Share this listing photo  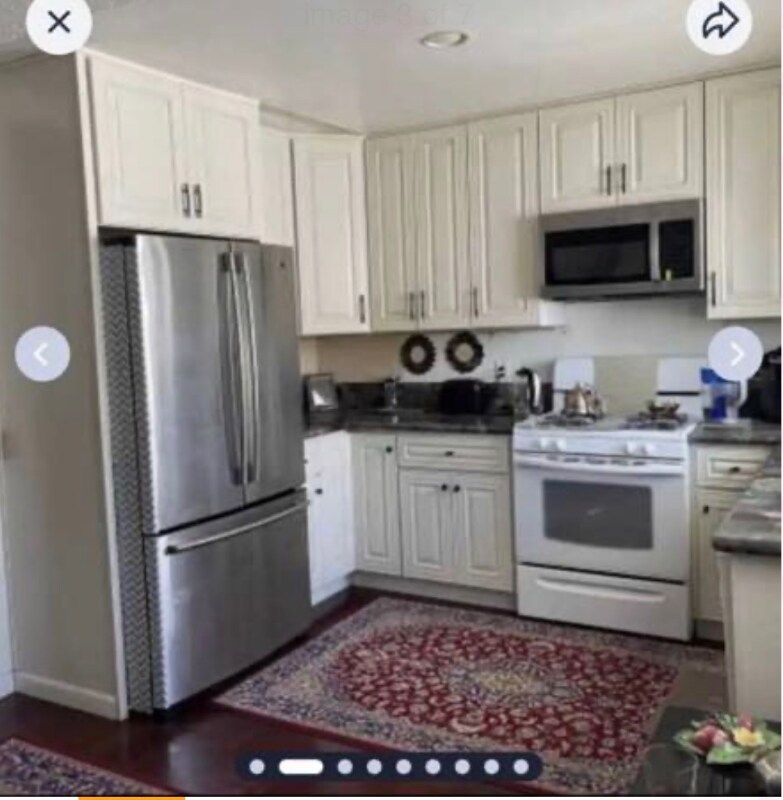[x=718, y=22]
